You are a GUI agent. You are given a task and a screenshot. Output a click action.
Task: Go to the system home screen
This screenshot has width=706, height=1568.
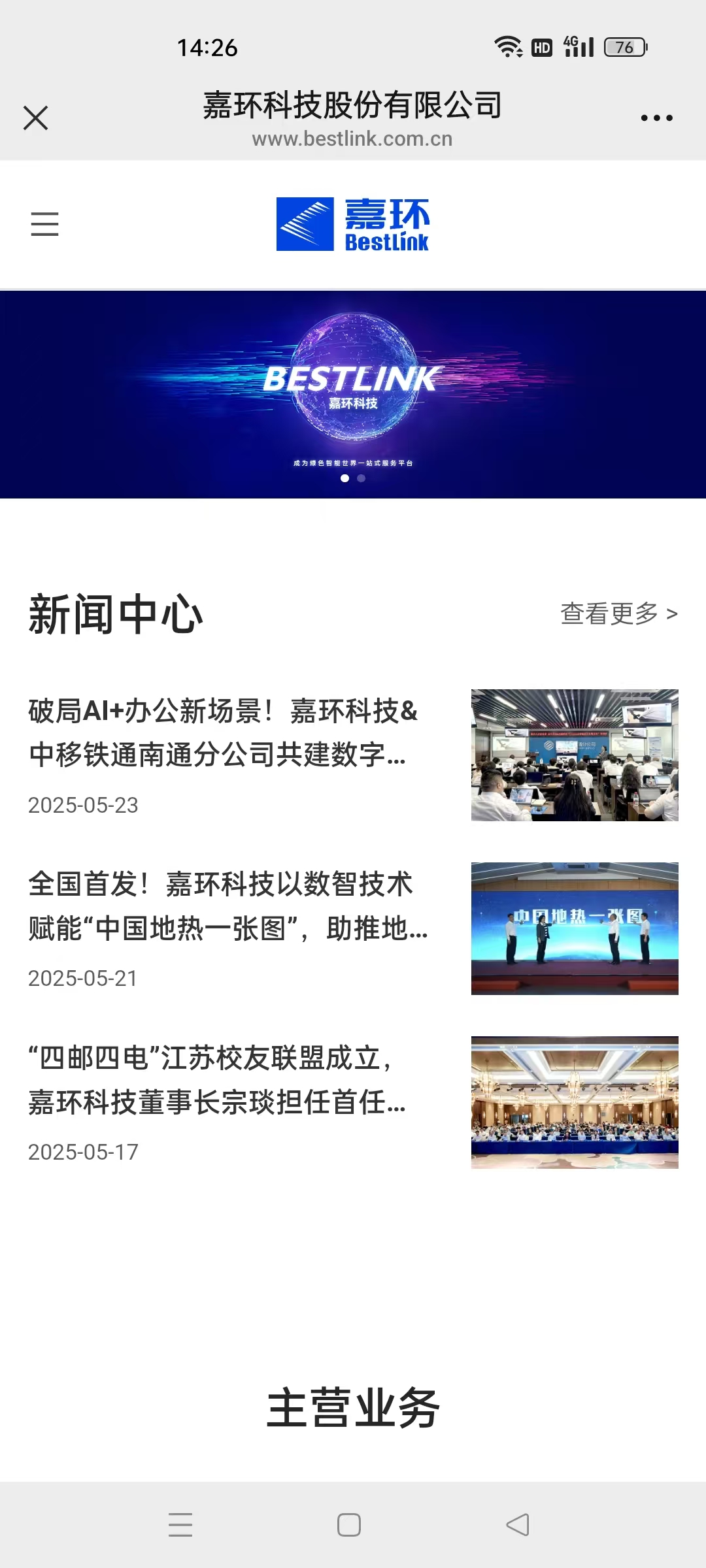349,1525
